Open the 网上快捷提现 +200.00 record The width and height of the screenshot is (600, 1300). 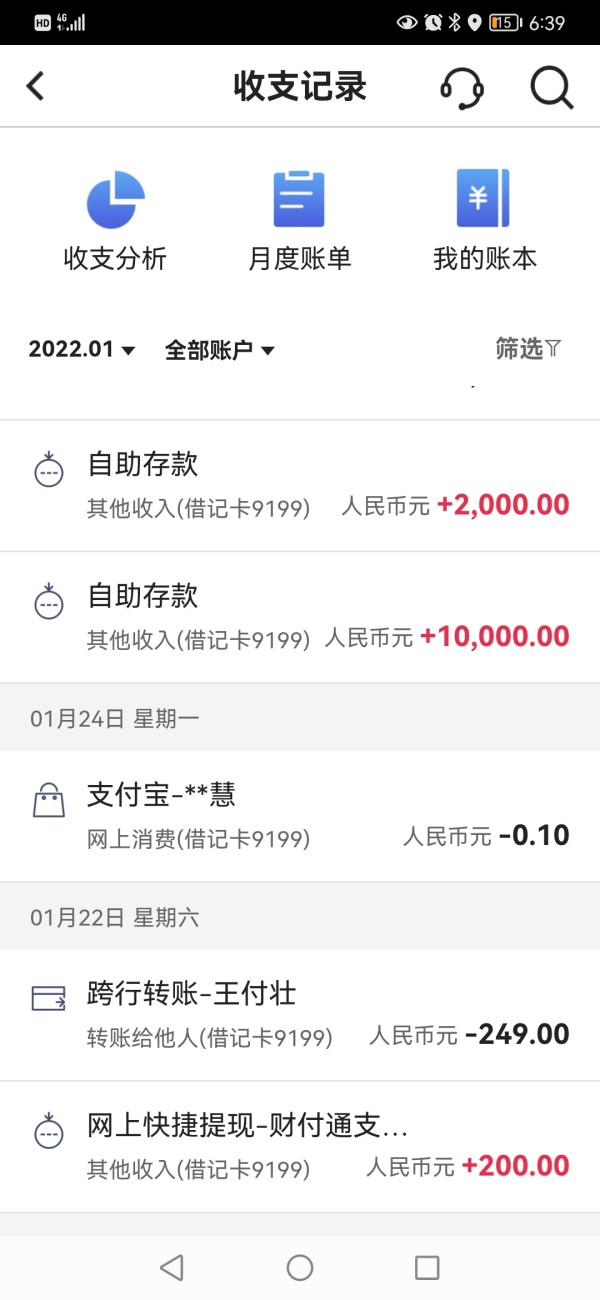pos(300,1147)
